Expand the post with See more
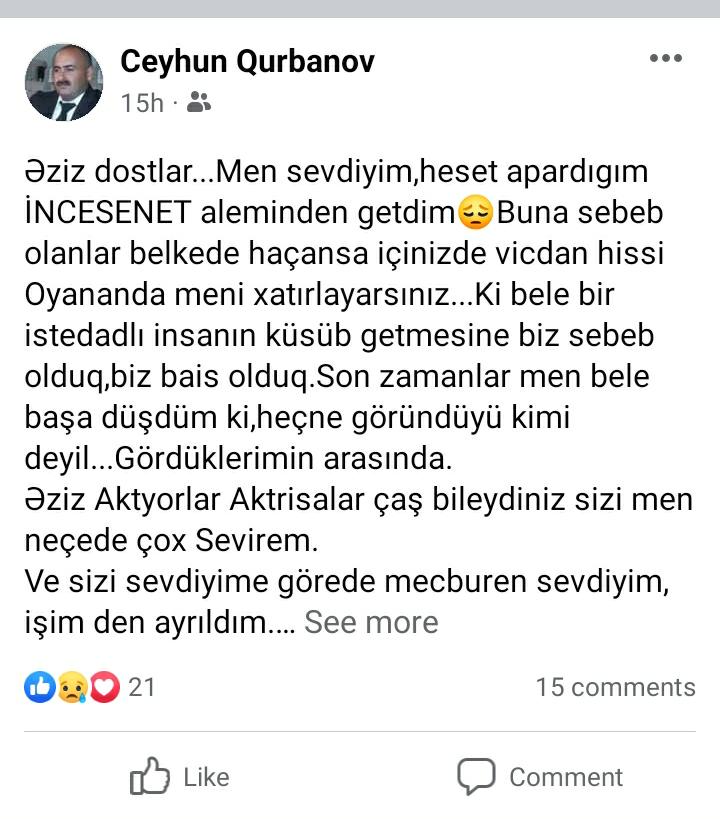720x819 pixels. point(371,622)
